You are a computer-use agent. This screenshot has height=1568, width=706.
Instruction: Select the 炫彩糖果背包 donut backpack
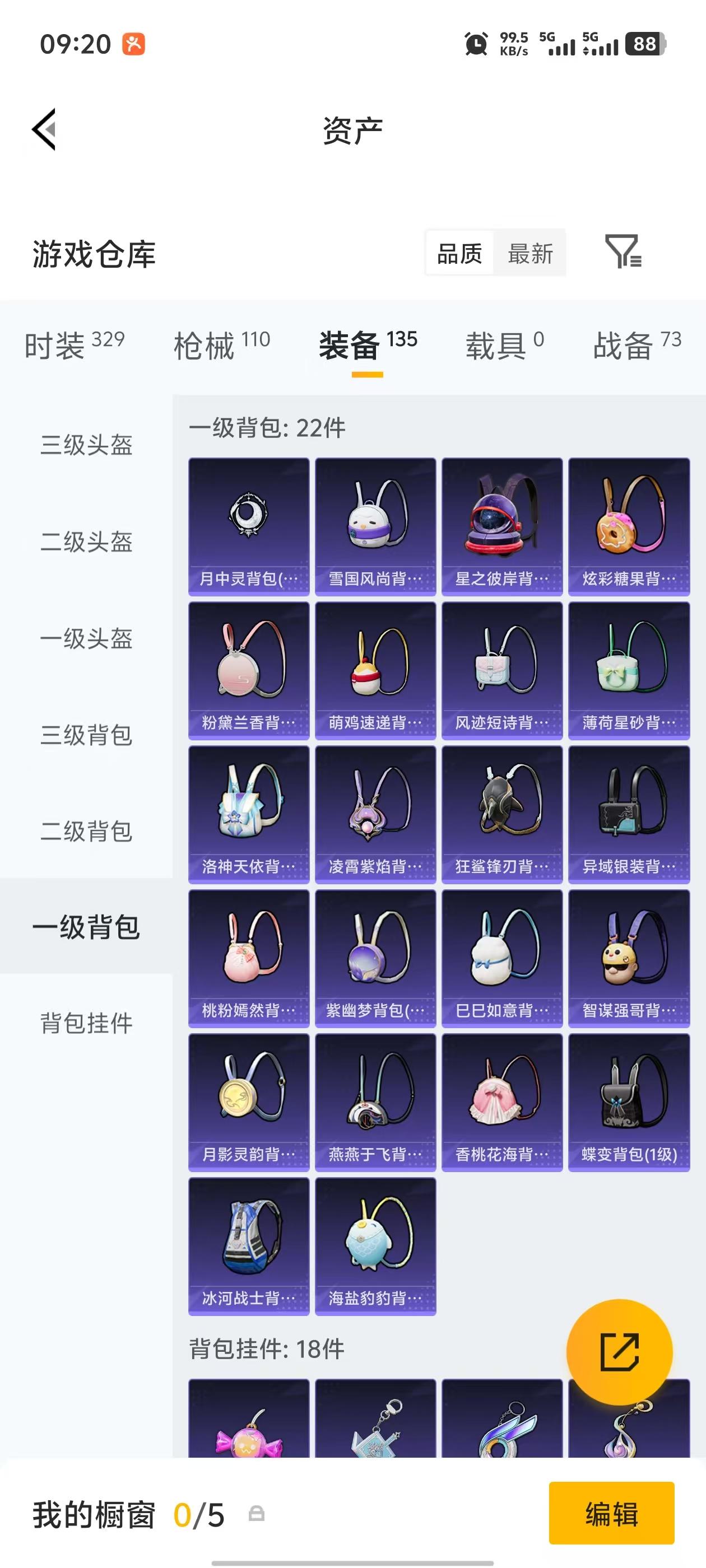pos(630,524)
